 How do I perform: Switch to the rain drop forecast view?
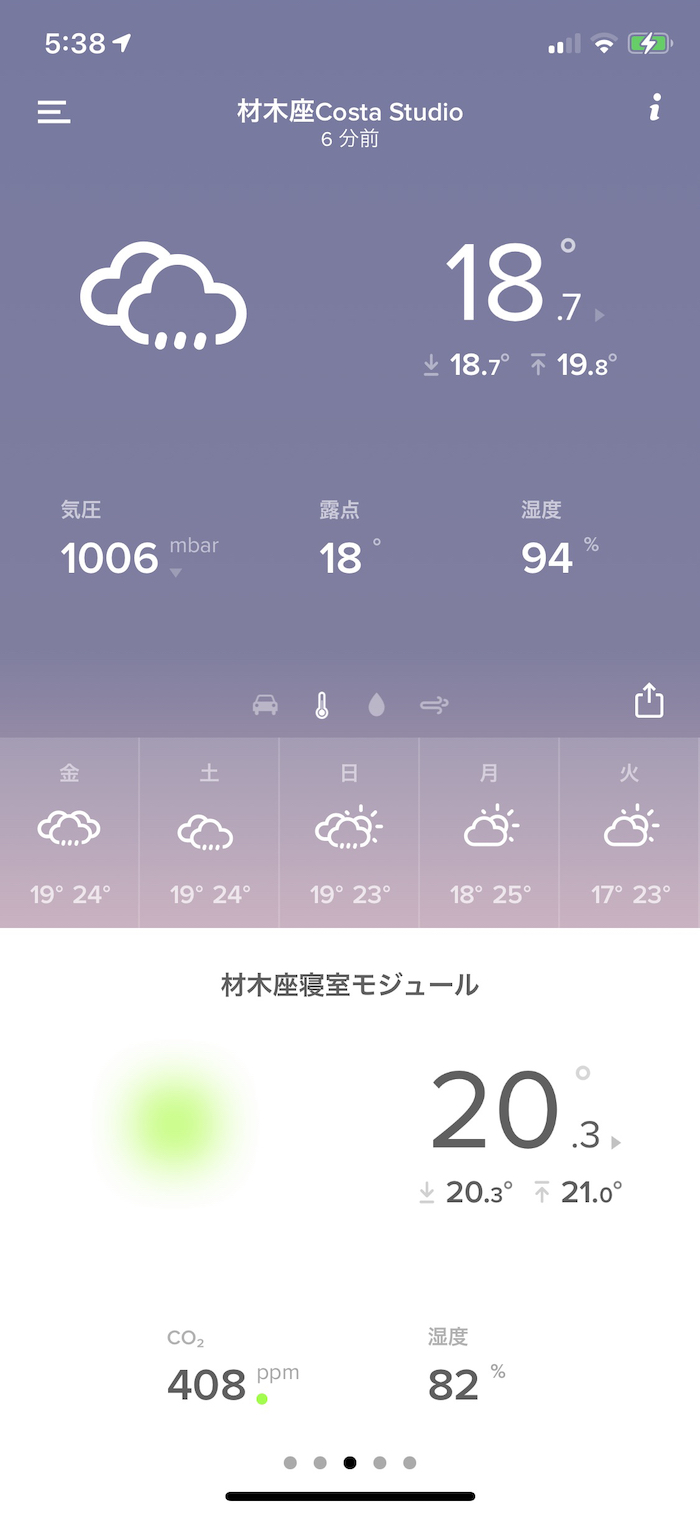(x=376, y=706)
